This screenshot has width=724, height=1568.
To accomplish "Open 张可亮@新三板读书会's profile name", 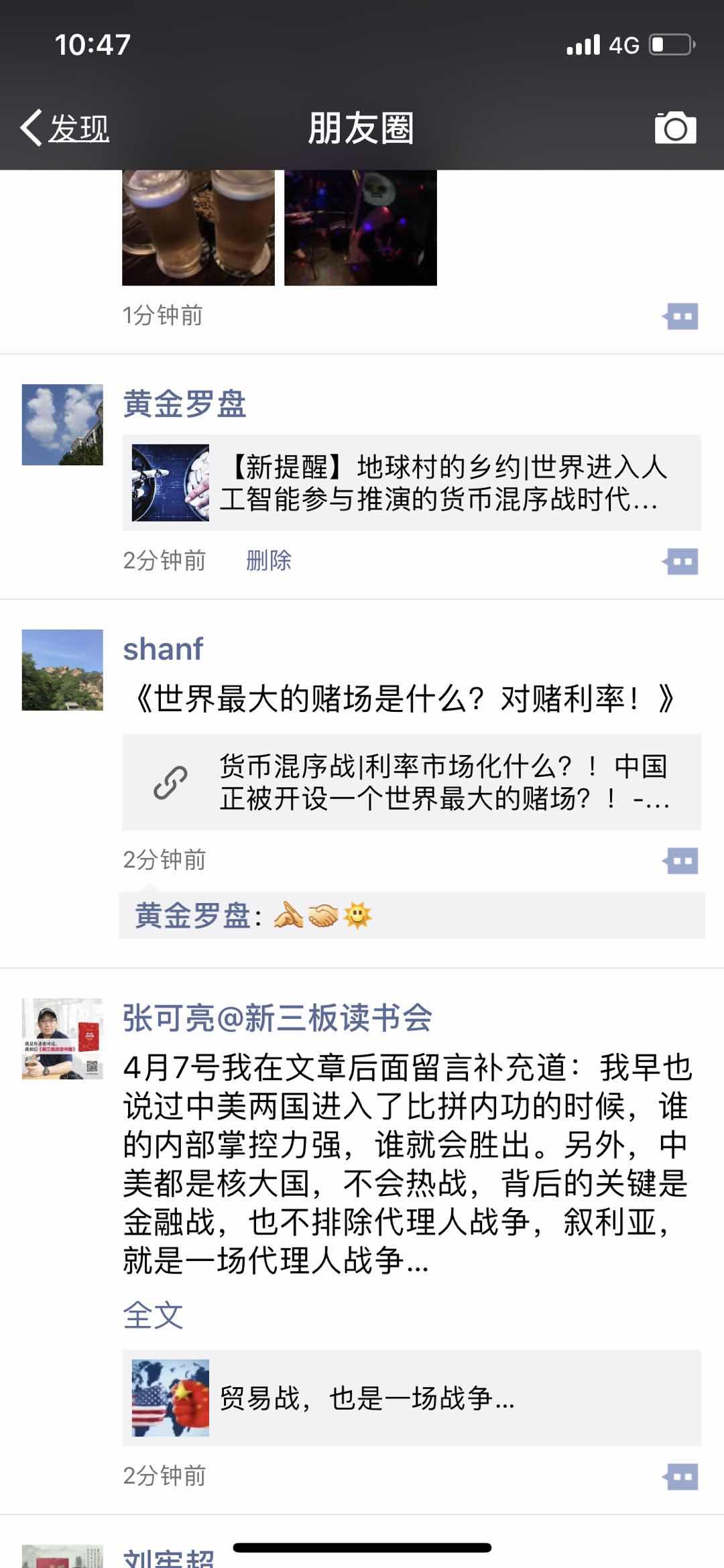I will [277, 1018].
